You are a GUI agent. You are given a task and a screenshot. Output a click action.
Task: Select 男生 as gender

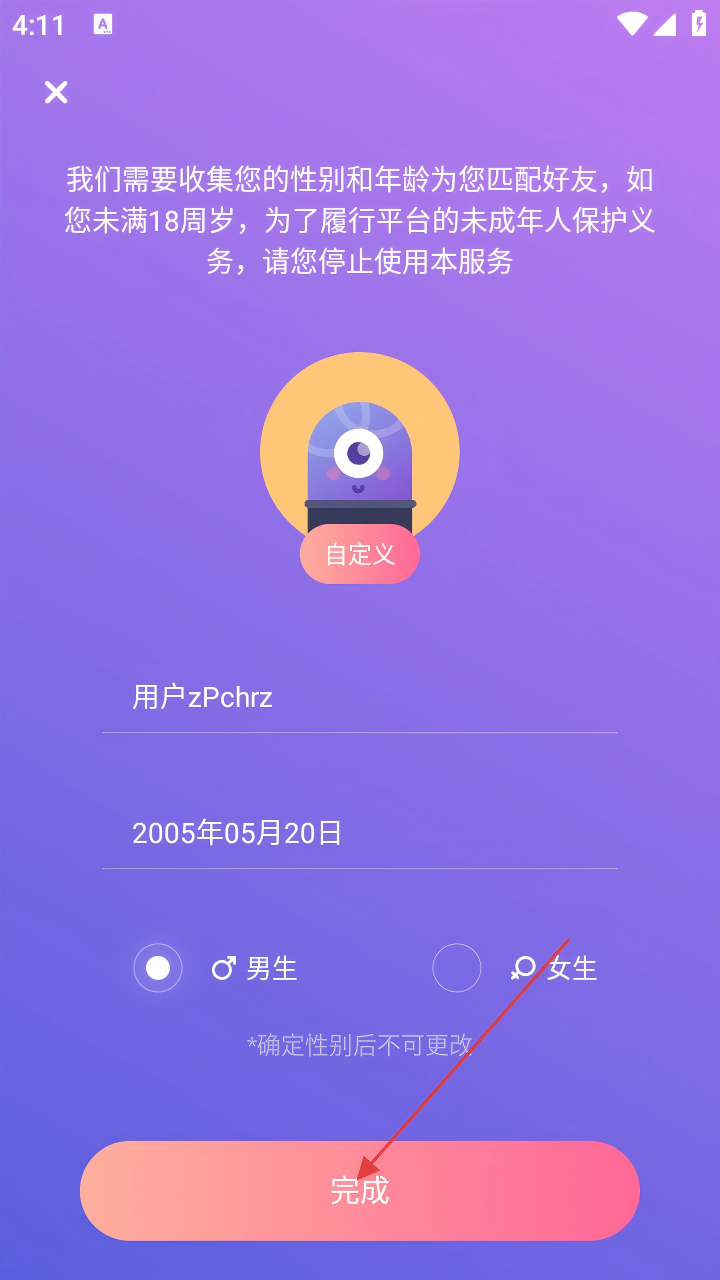click(x=158, y=968)
